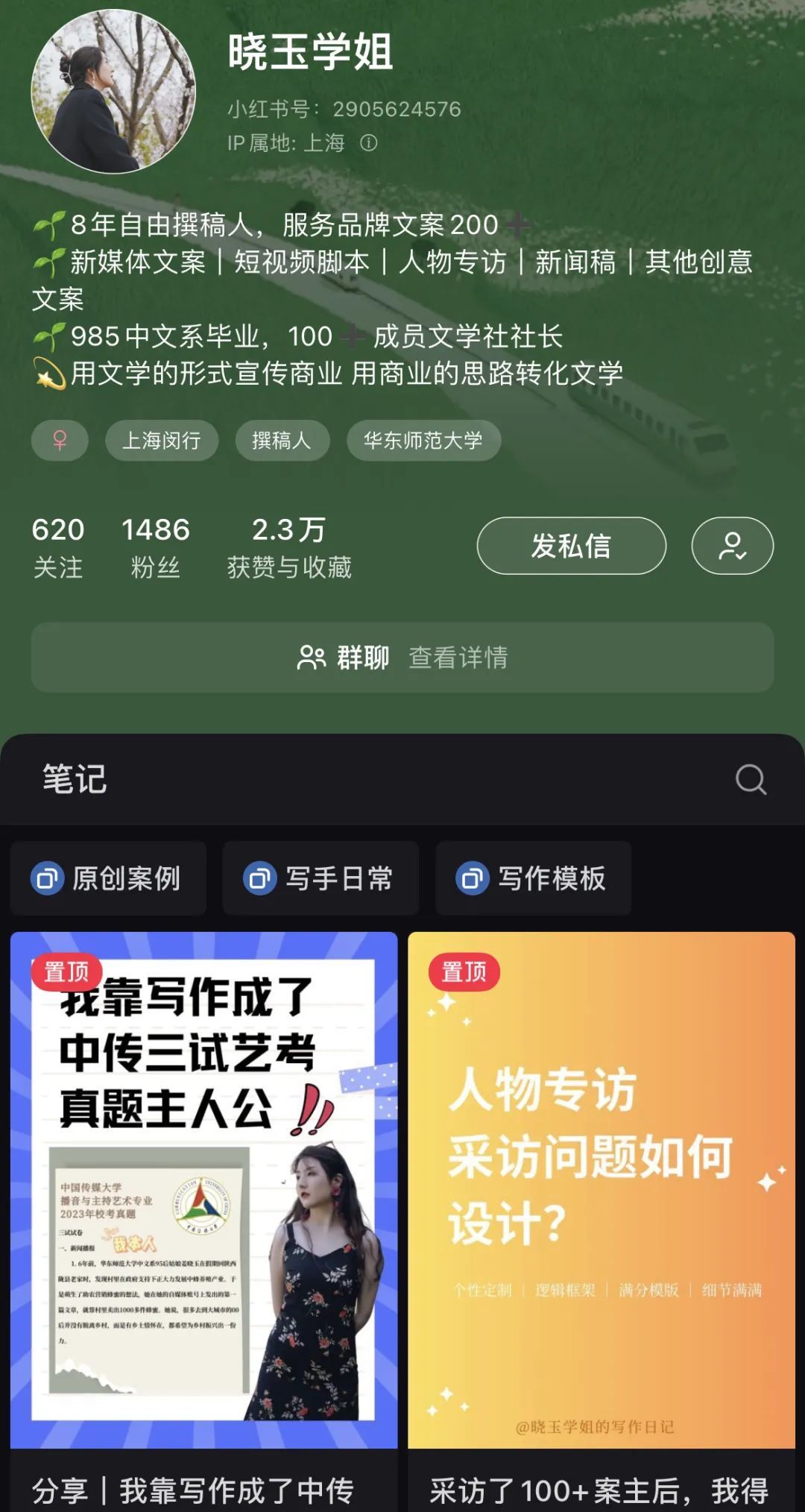The height and width of the screenshot is (1512, 805).
Task: View the 1486 粉丝 followers list
Action: pos(155,547)
